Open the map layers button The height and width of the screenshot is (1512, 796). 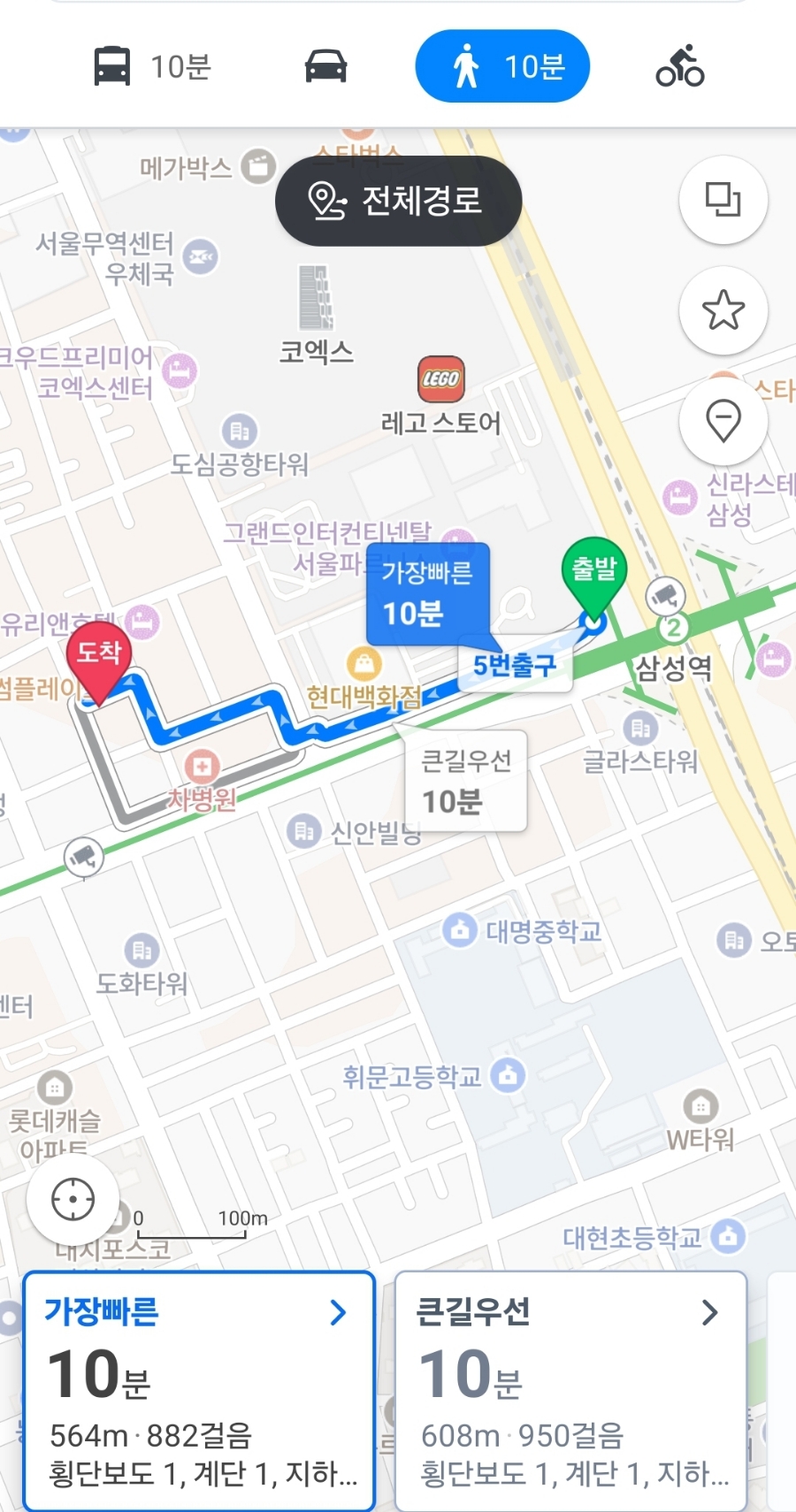click(723, 200)
